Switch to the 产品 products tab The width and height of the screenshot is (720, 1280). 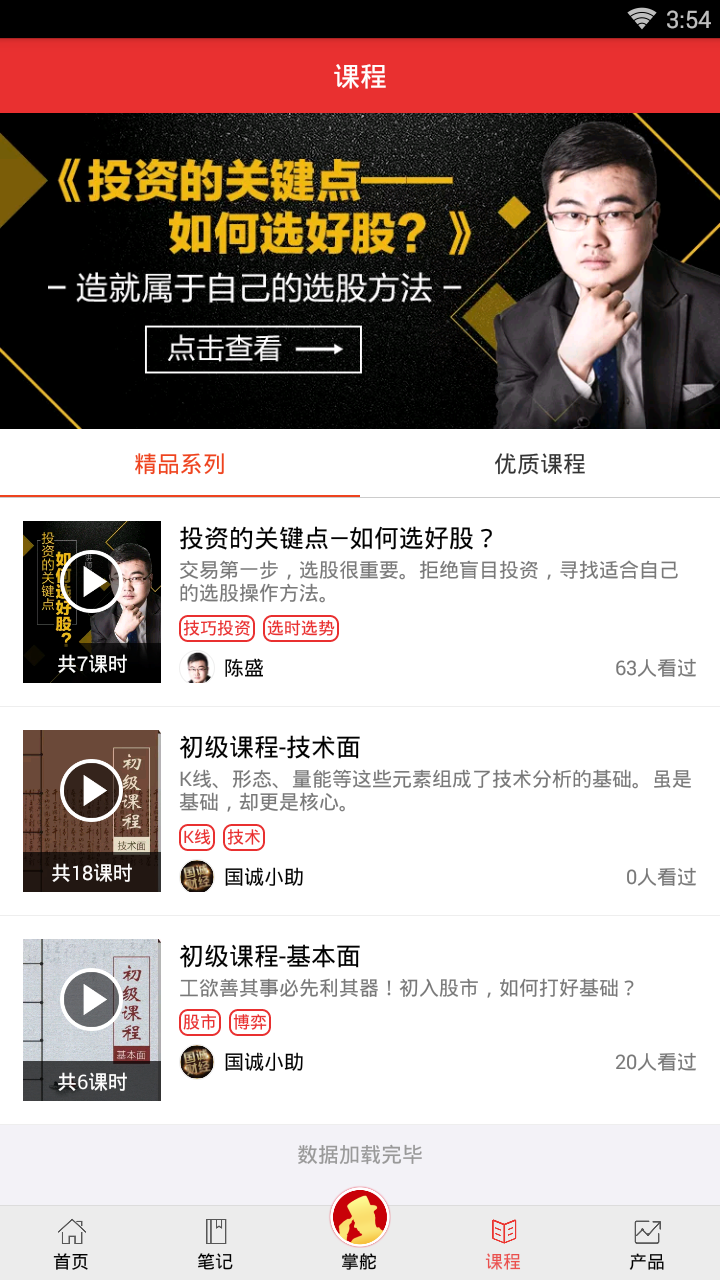coord(647,1243)
